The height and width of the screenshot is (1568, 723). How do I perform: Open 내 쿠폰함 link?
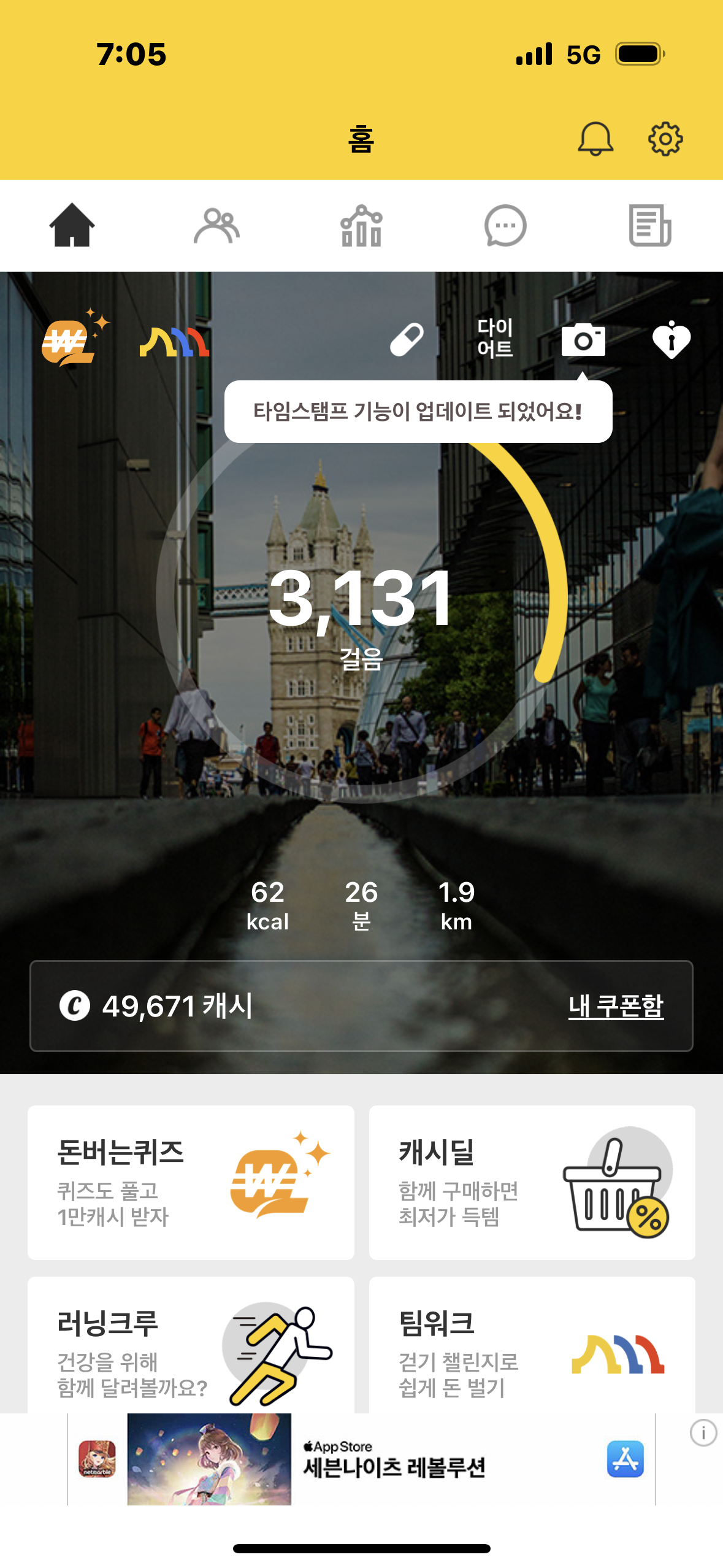pos(616,1006)
